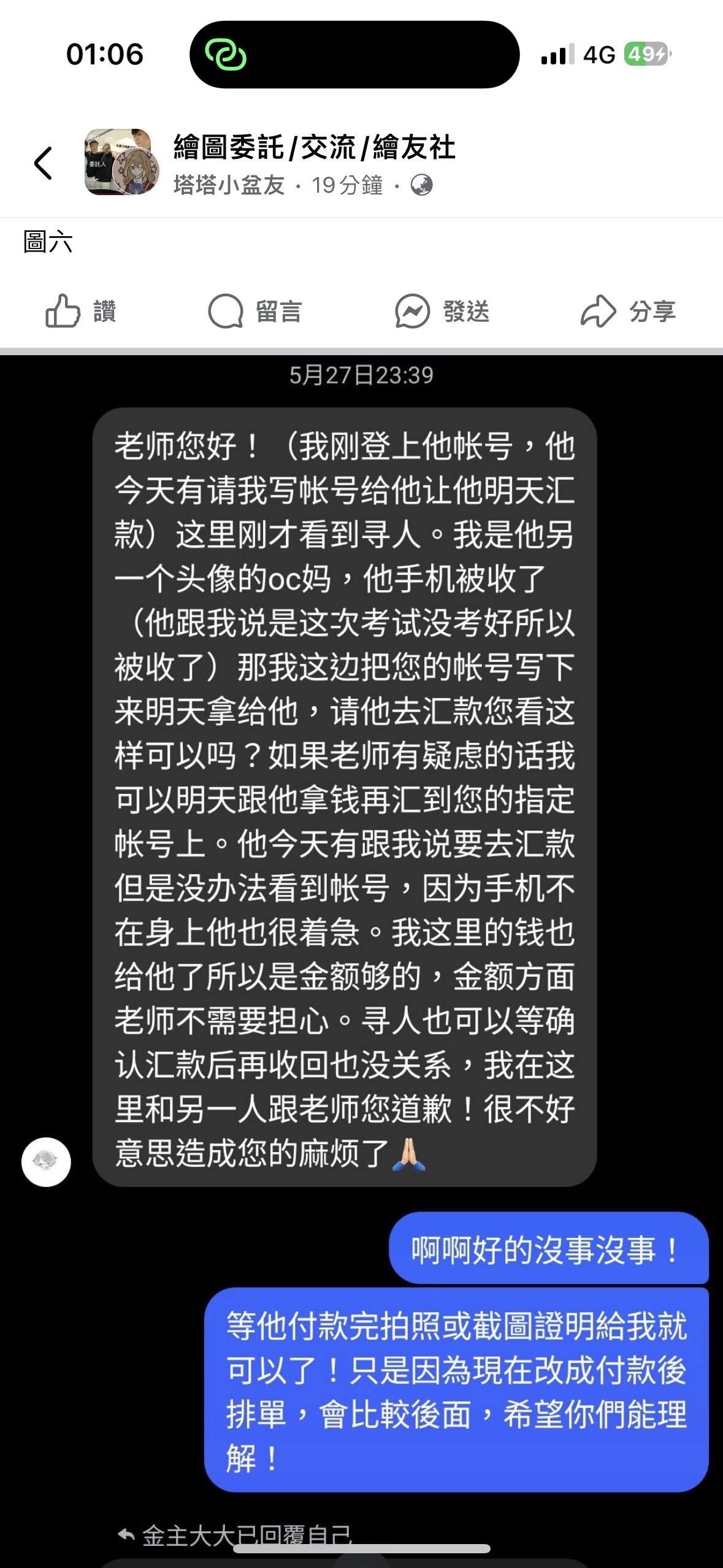
Task: Go back using the arrow
Action: (x=43, y=163)
